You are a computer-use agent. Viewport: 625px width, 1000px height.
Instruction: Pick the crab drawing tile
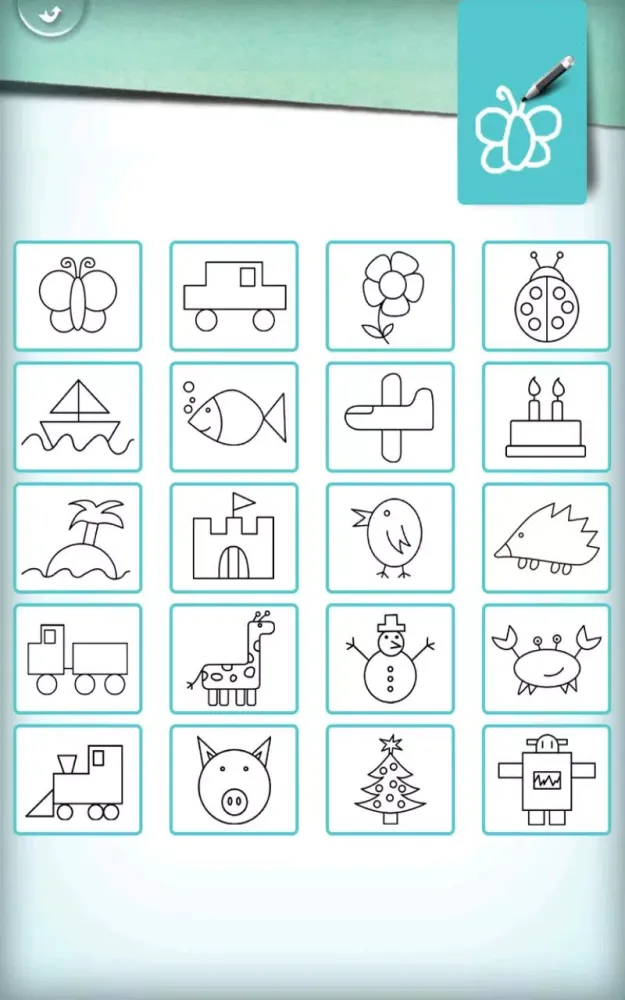(546, 659)
